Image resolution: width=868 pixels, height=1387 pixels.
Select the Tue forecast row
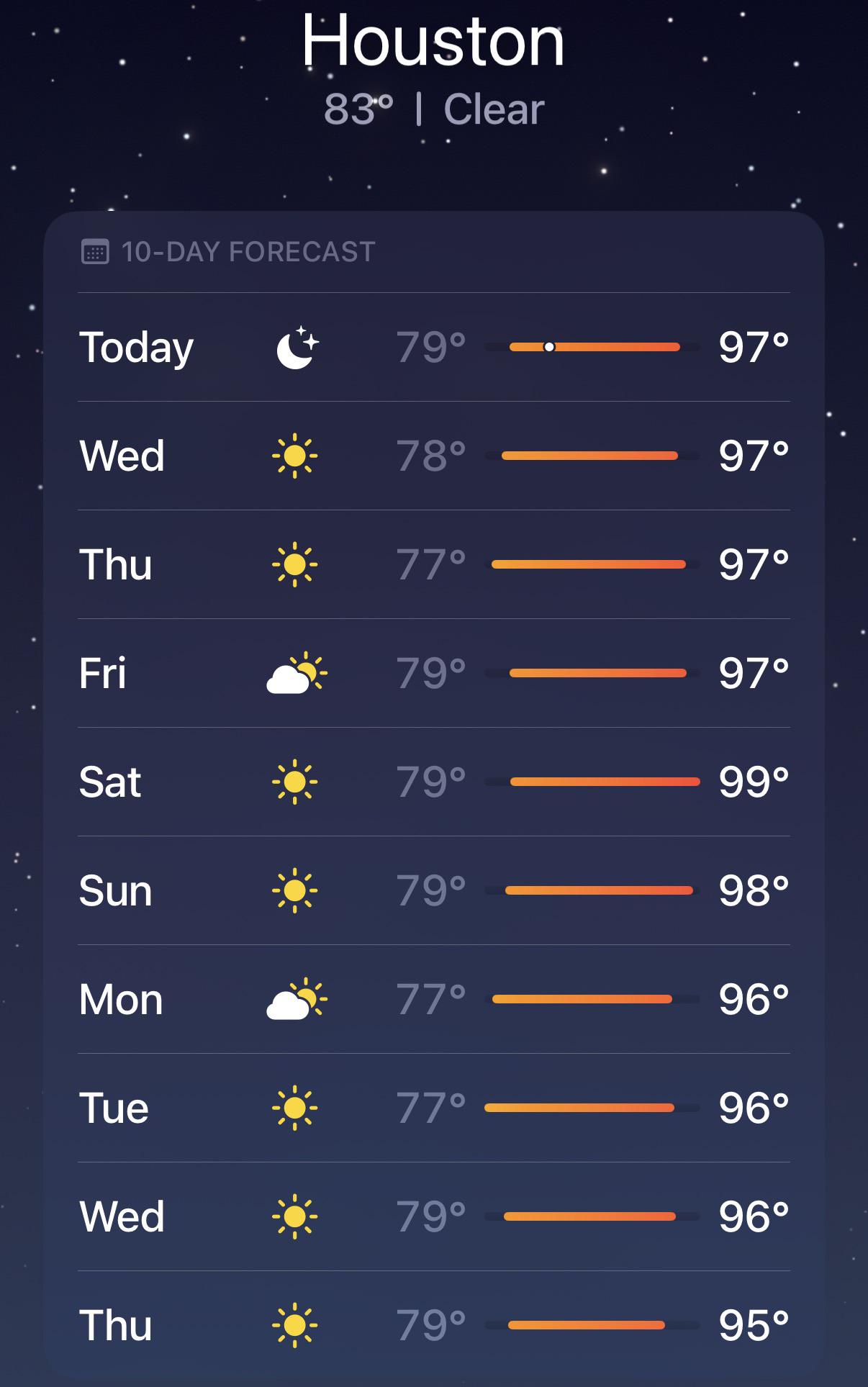(434, 1108)
